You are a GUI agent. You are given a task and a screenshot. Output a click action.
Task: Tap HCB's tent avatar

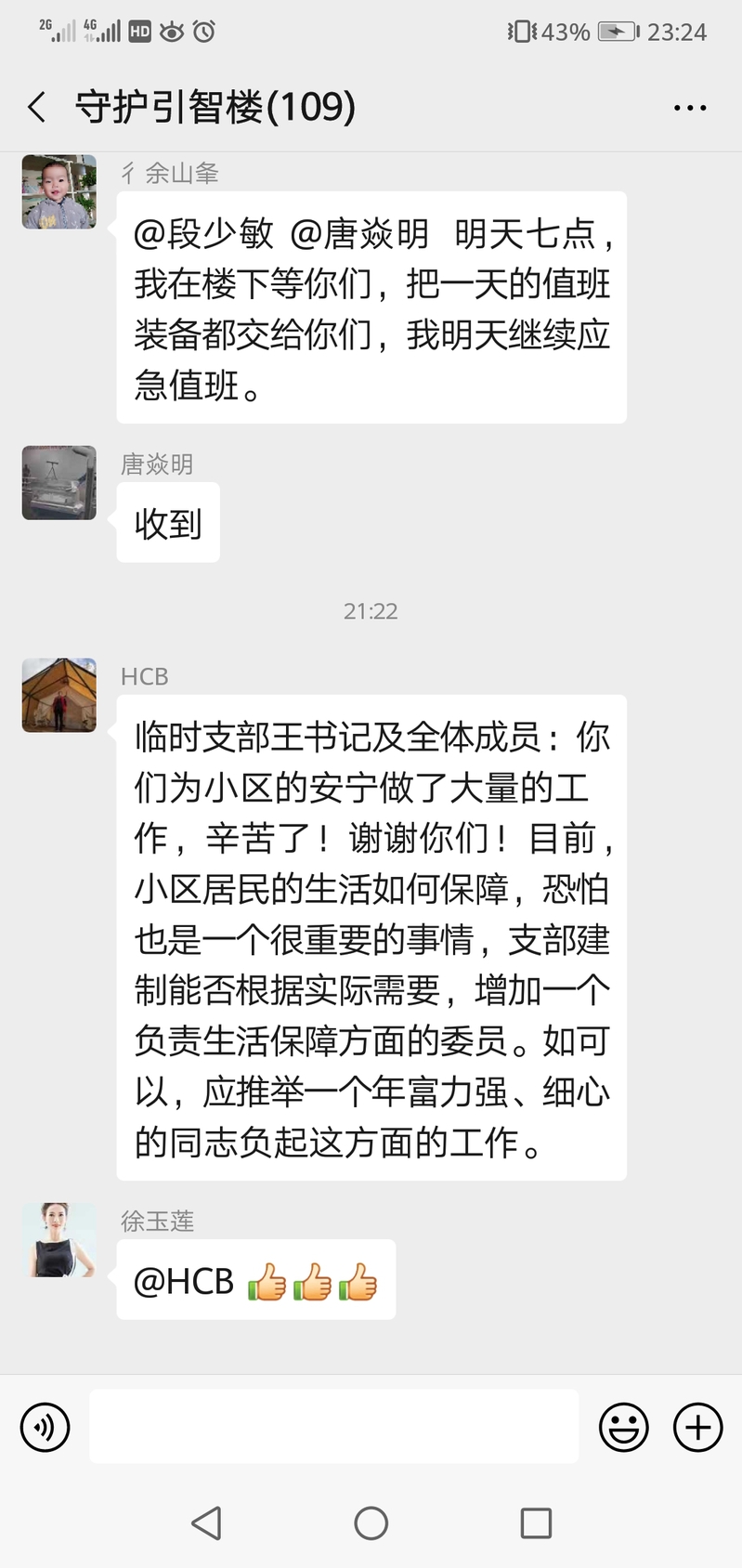[x=59, y=695]
